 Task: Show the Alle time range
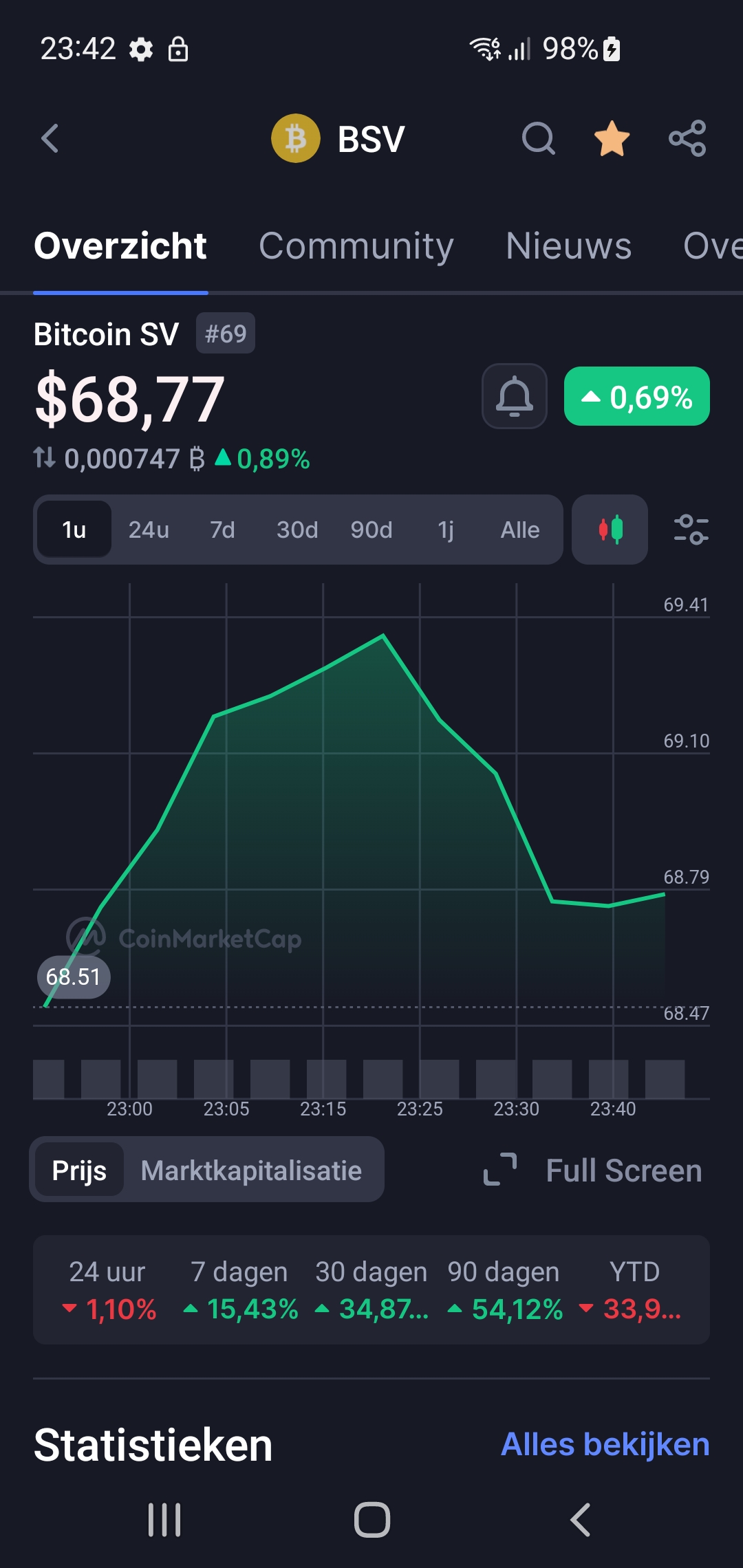click(x=520, y=530)
